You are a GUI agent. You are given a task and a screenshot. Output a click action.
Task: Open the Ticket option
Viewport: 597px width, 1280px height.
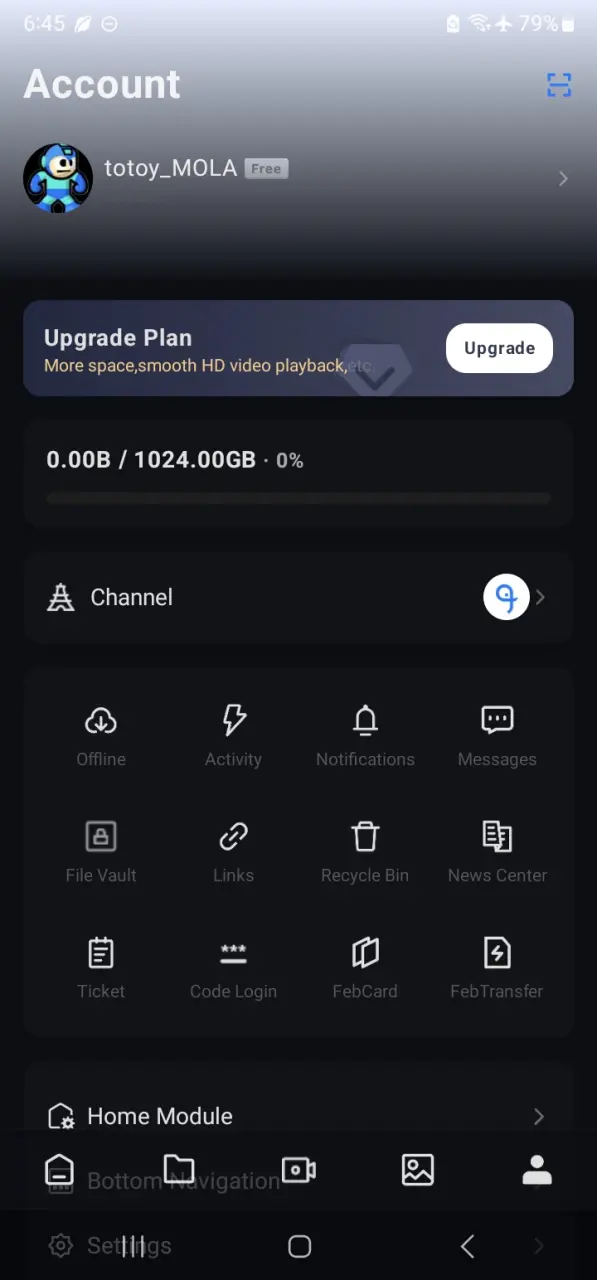point(101,967)
